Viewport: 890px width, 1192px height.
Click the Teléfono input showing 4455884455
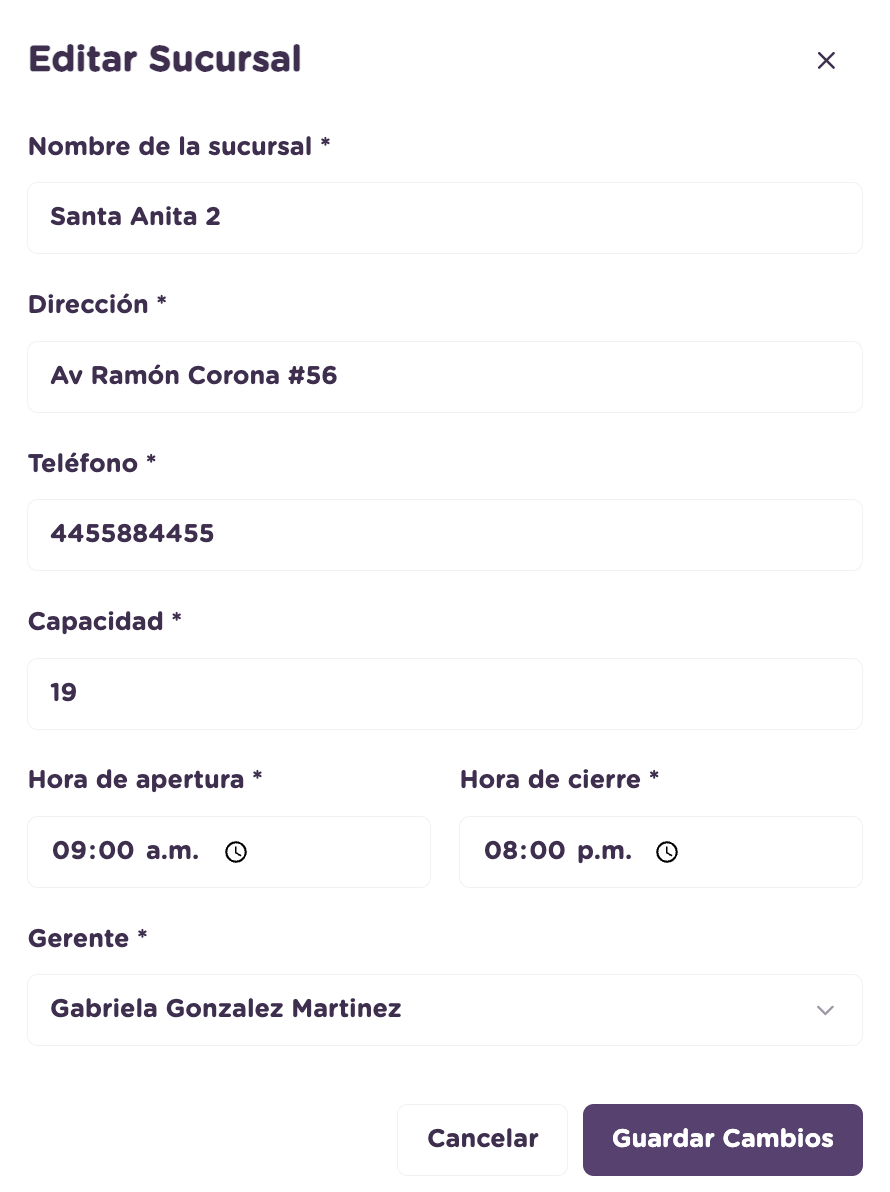click(445, 534)
